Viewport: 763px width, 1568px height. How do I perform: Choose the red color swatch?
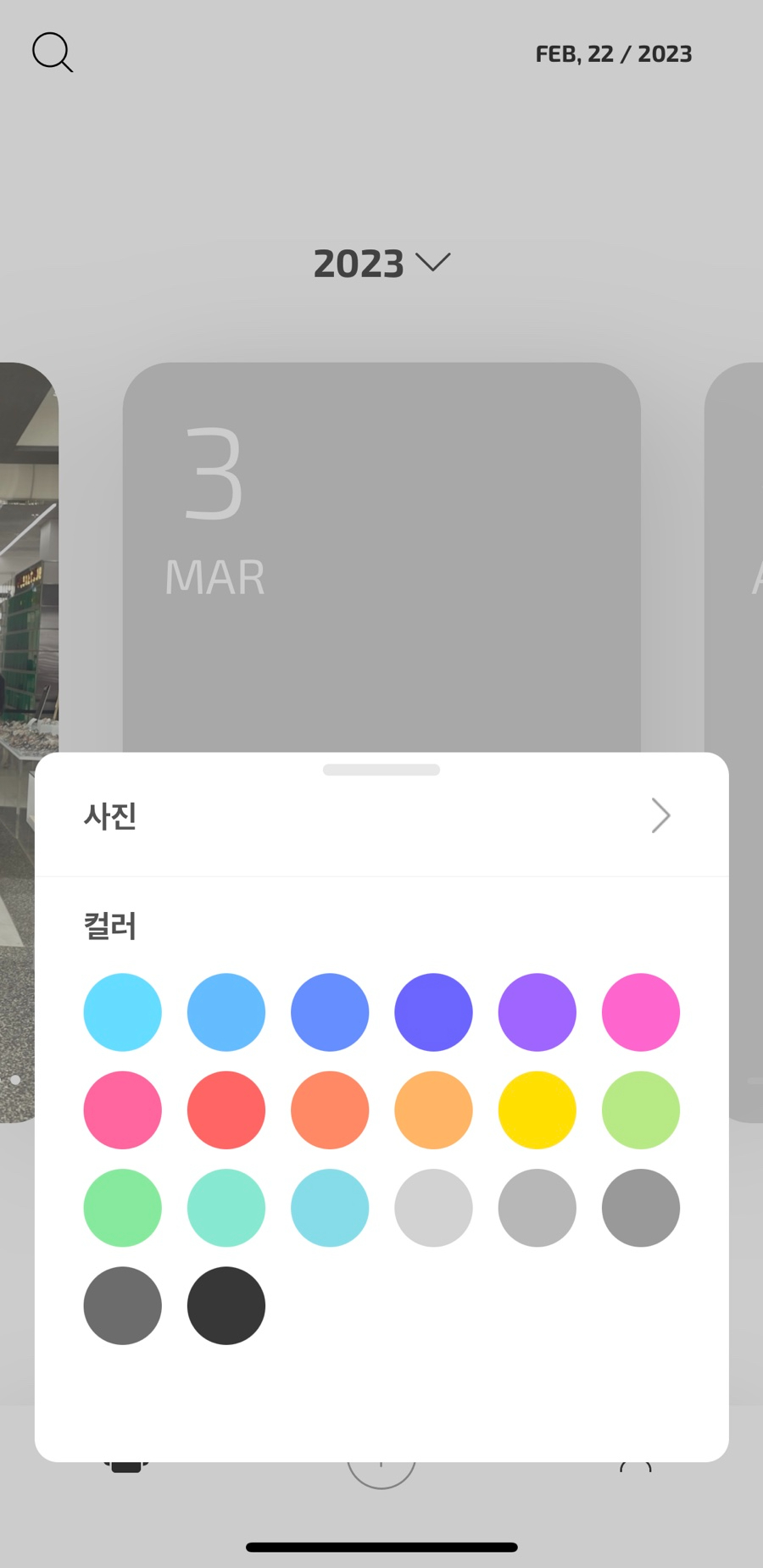pos(226,1109)
